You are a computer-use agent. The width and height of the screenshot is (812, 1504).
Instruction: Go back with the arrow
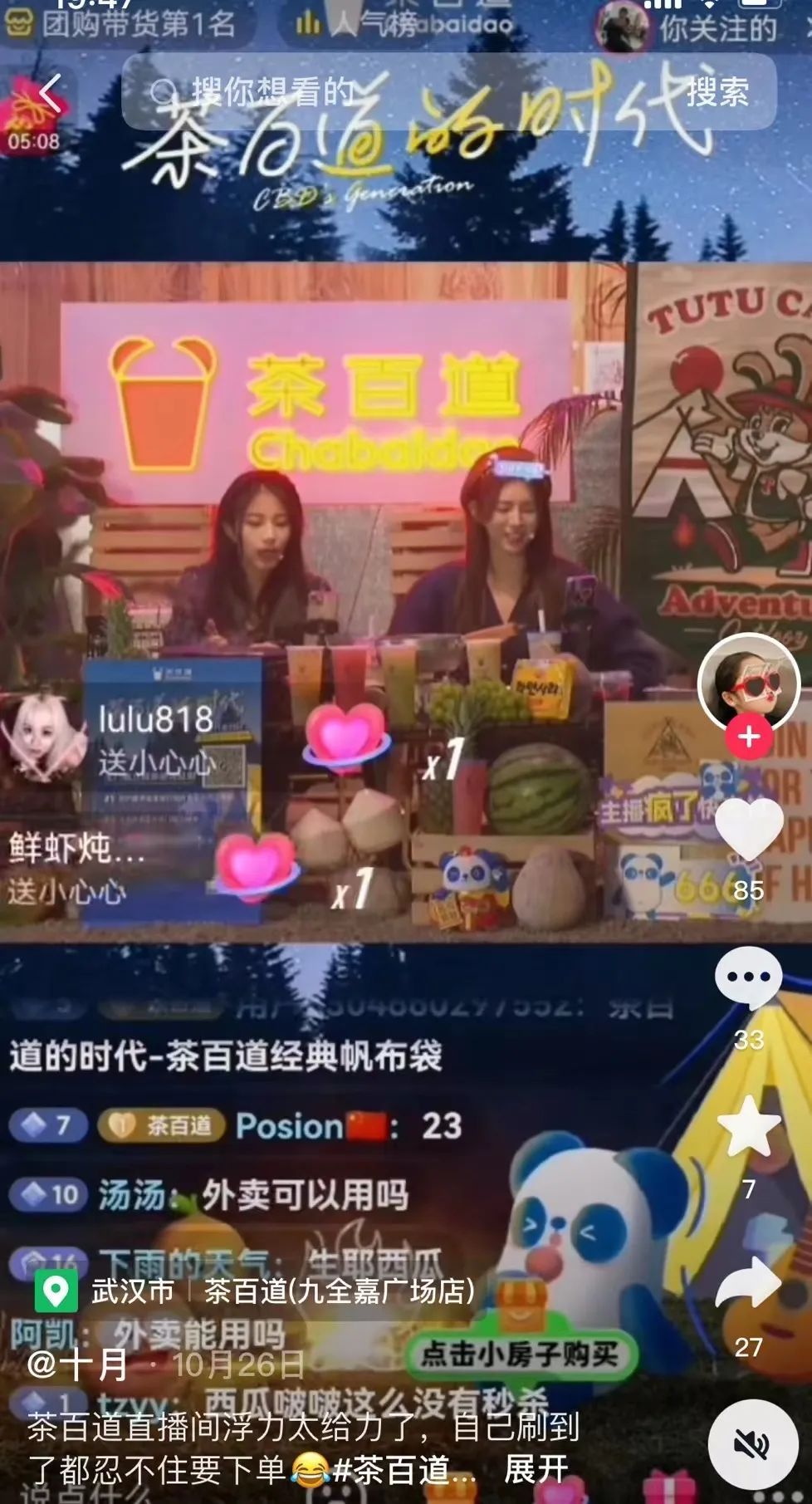click(x=51, y=93)
